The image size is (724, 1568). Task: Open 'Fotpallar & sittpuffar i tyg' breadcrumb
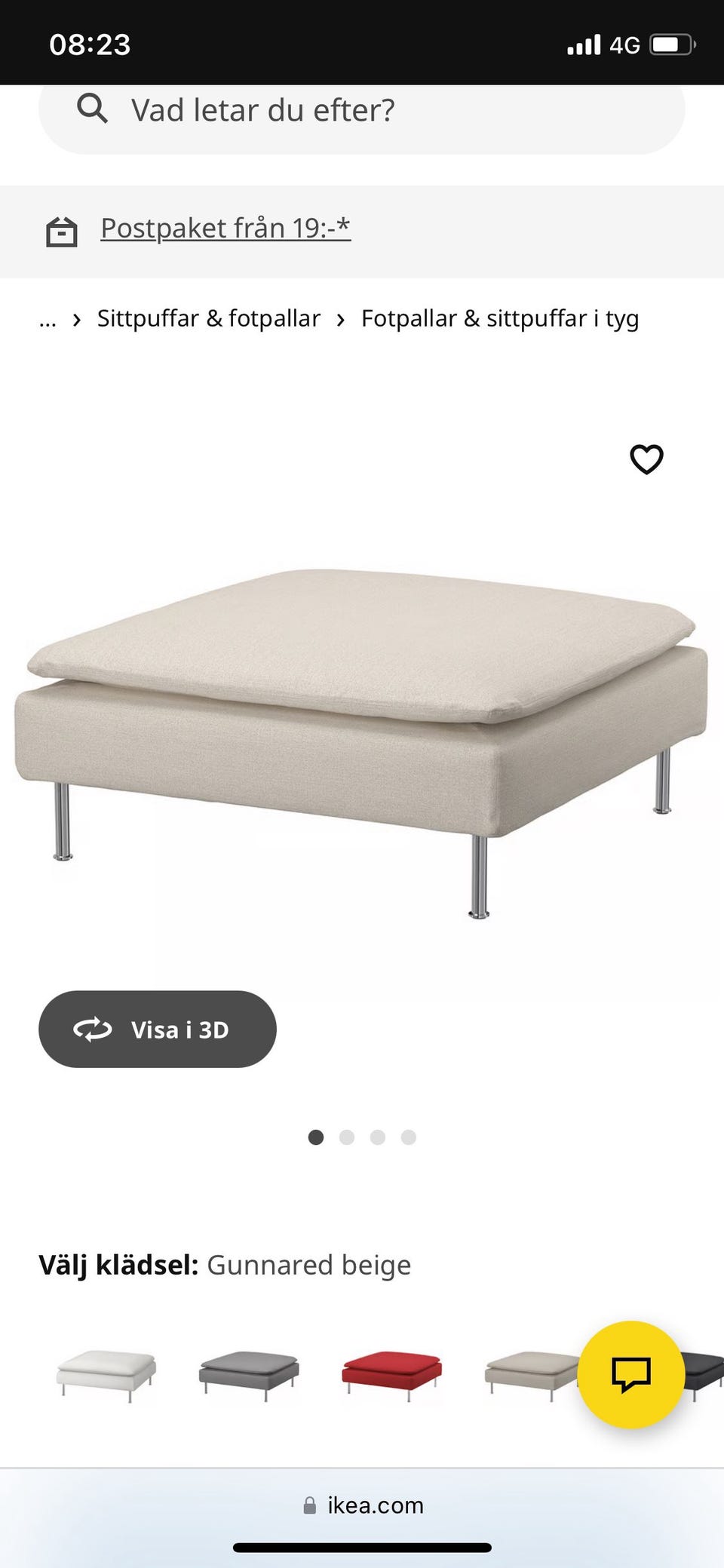point(499,319)
